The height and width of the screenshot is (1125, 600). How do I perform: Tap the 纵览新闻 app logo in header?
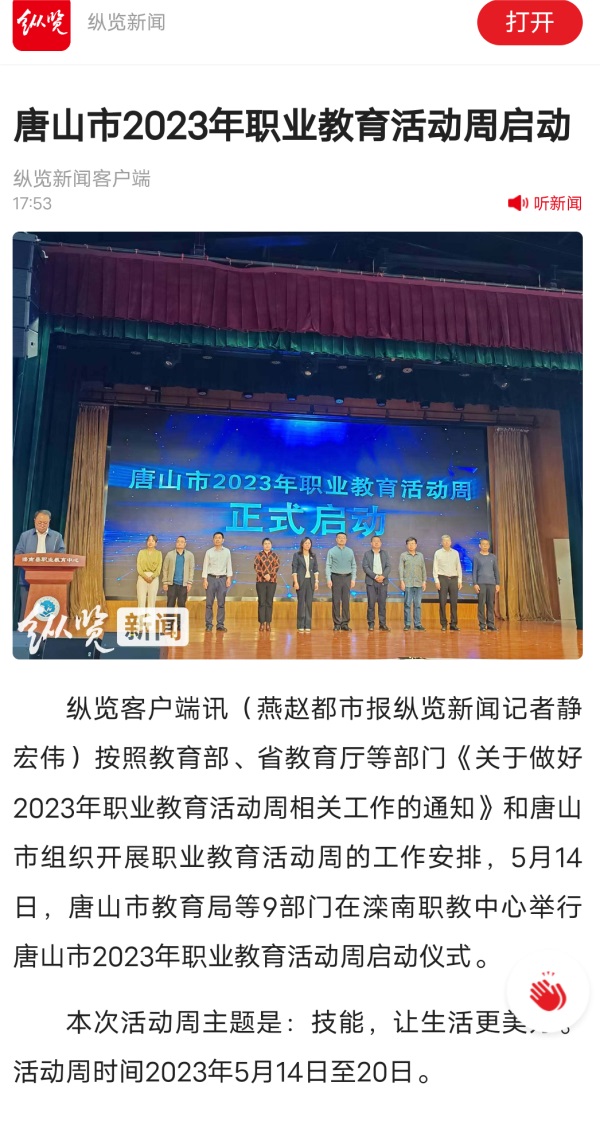(x=41, y=24)
